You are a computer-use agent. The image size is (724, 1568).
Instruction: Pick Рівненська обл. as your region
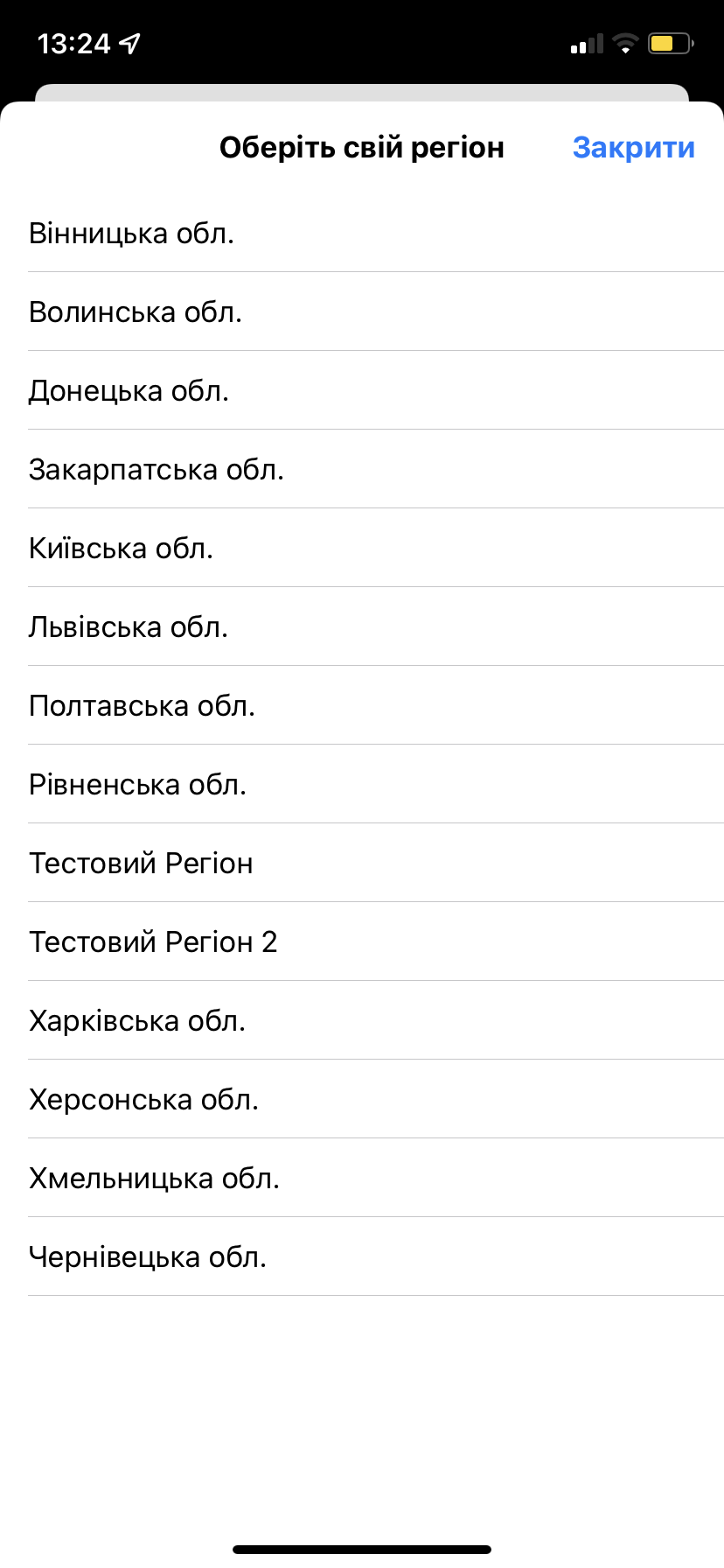138,785
